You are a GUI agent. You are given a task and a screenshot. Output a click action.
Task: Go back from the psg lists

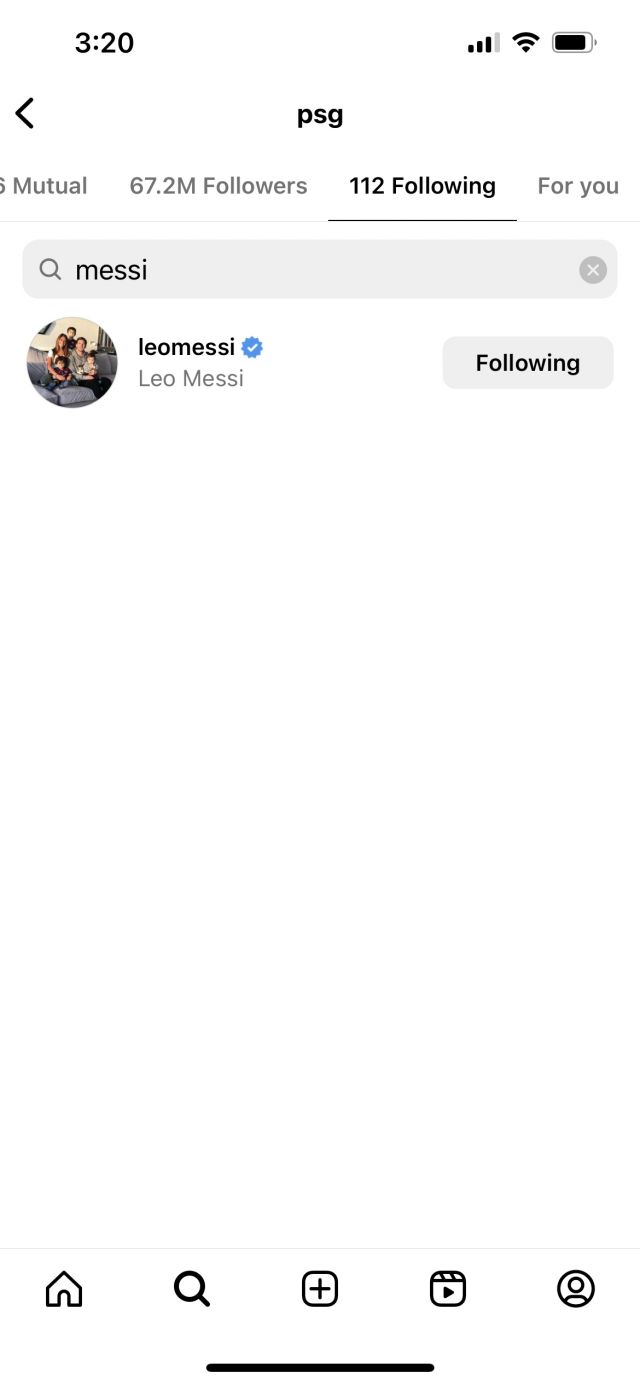[25, 114]
